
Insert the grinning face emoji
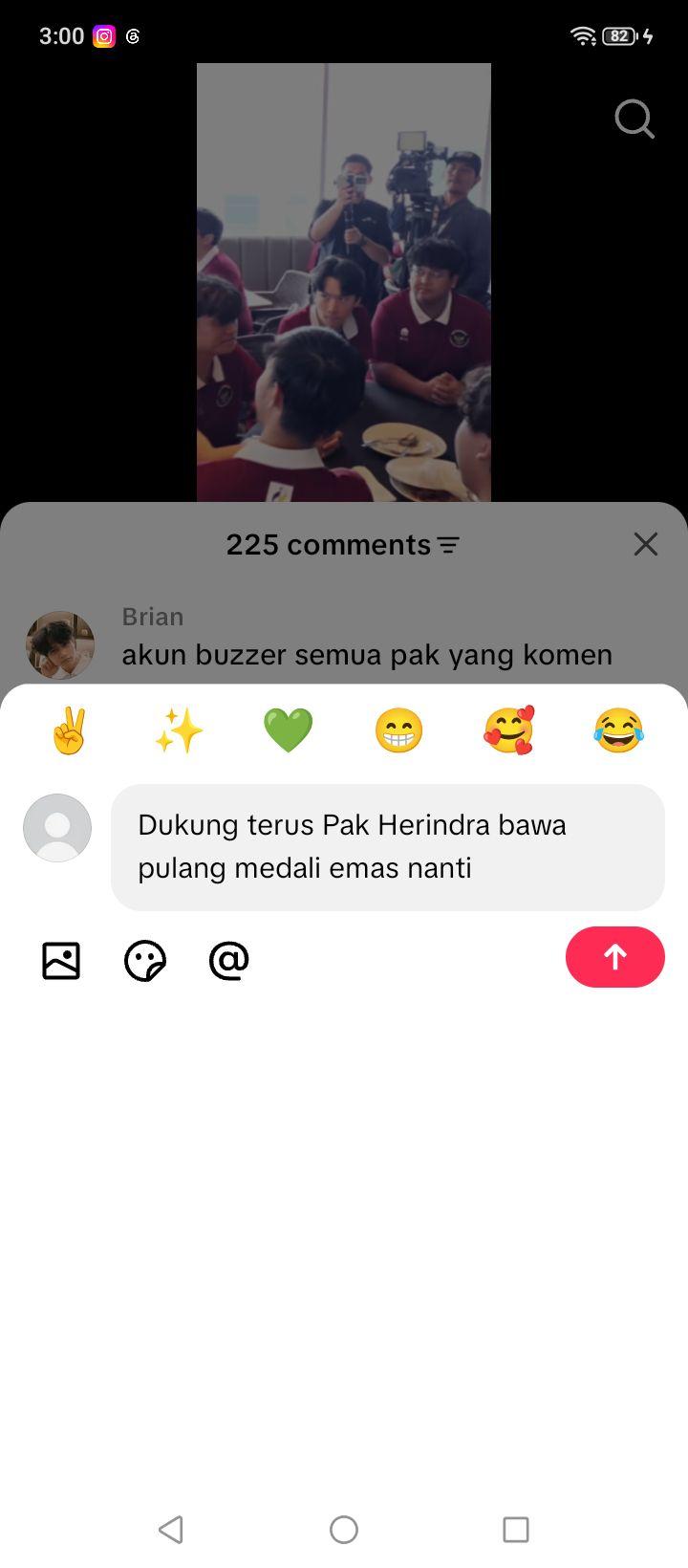click(x=398, y=730)
